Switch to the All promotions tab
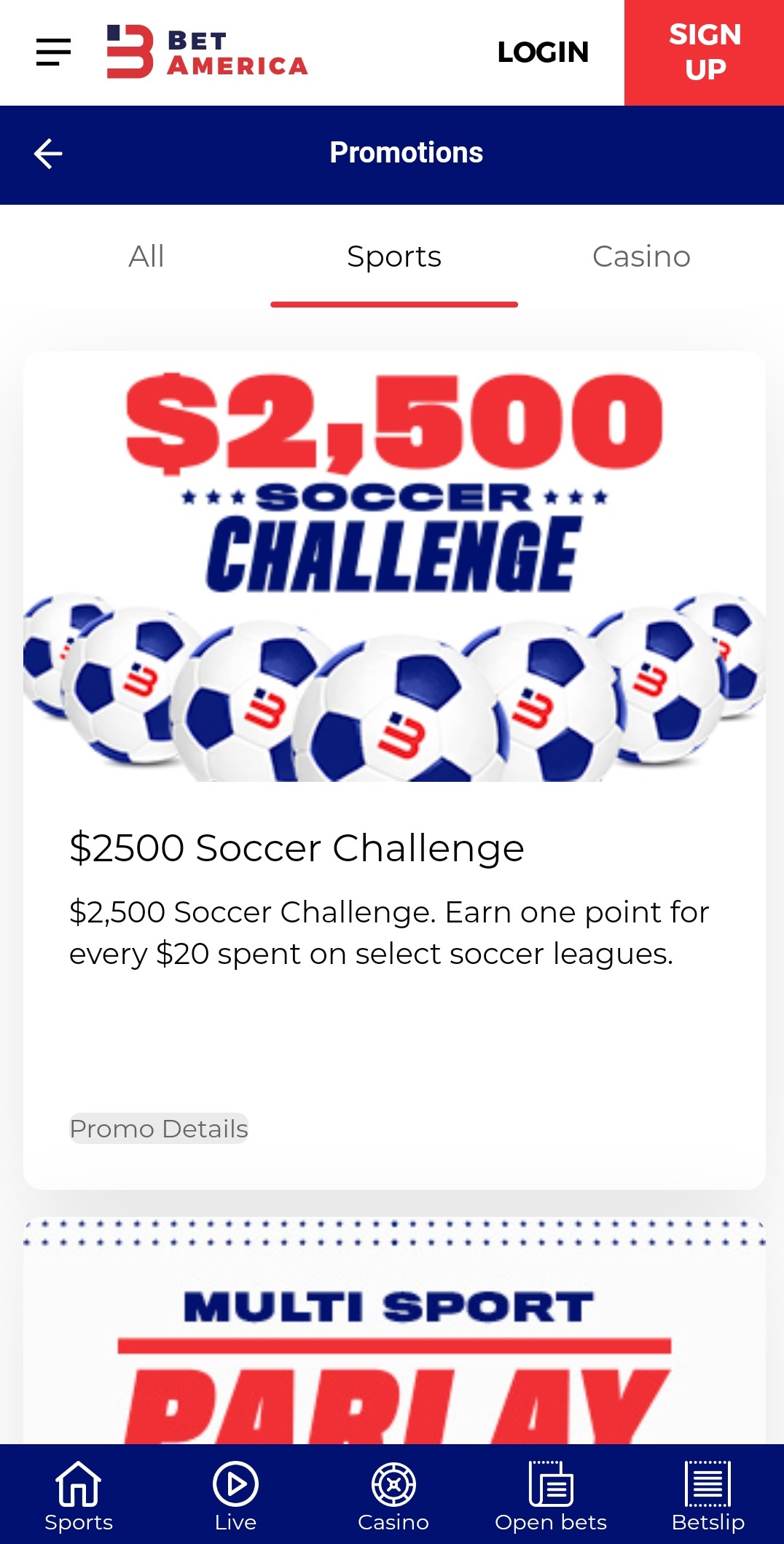Image resolution: width=784 pixels, height=1544 pixels. (146, 256)
